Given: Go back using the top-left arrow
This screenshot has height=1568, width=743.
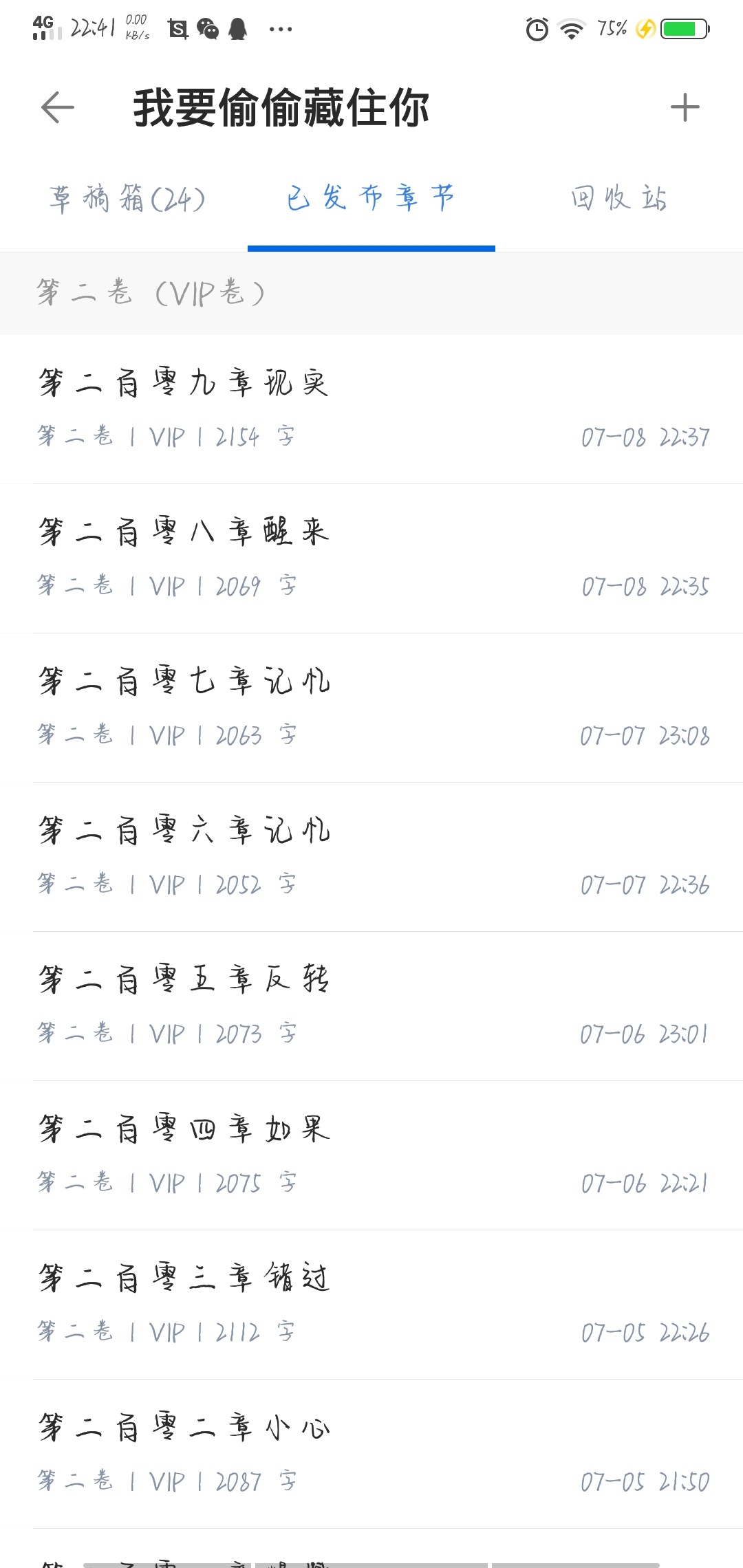Looking at the screenshot, I should [x=58, y=107].
